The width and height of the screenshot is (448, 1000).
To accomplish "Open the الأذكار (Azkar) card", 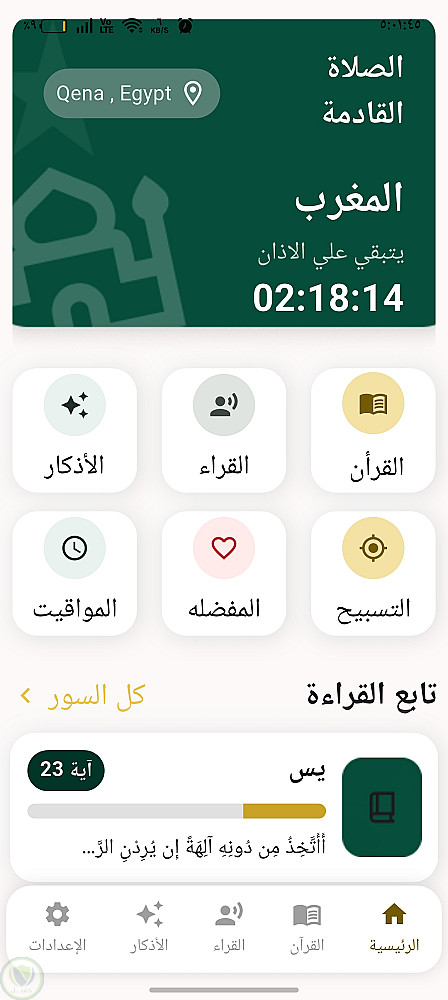I will 75,430.
